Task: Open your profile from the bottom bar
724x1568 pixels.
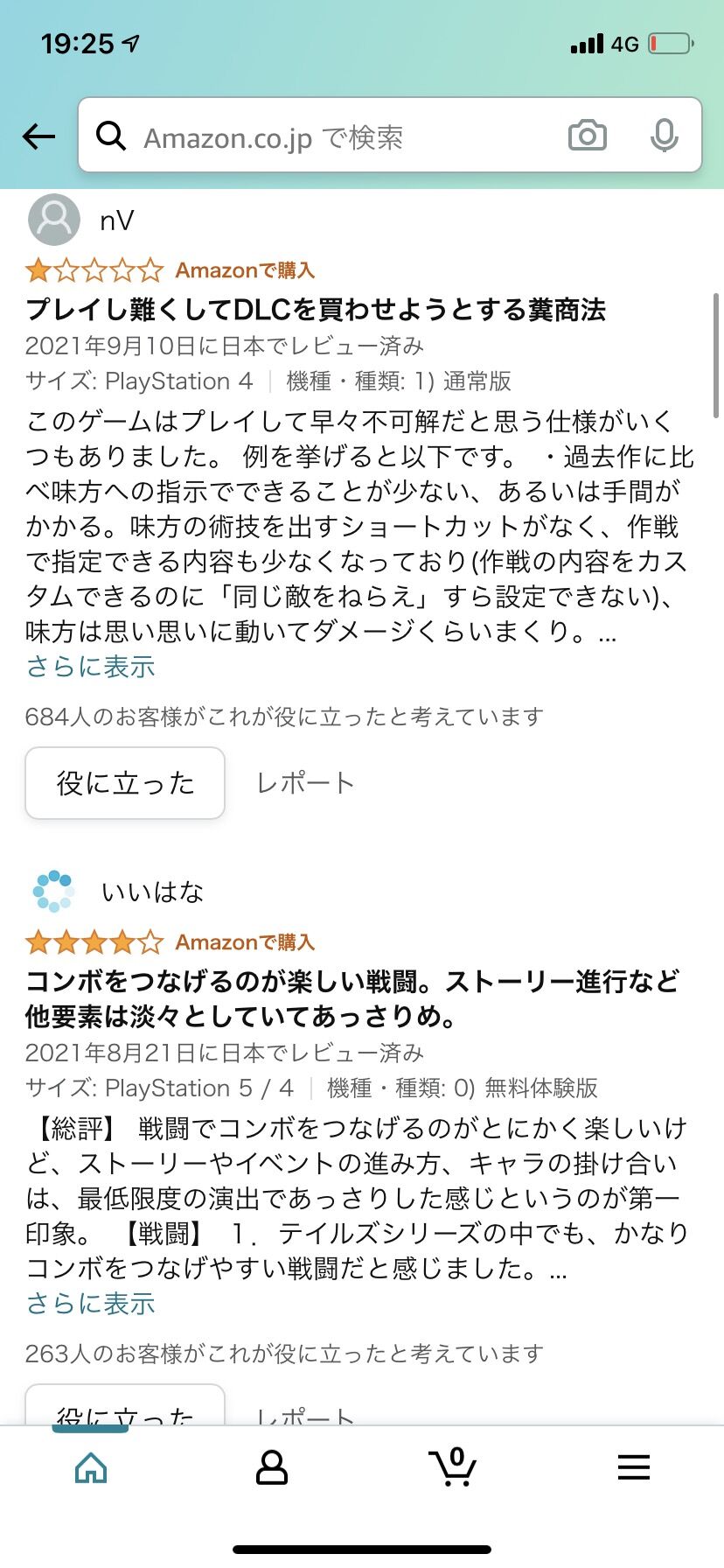Action: click(x=271, y=1466)
